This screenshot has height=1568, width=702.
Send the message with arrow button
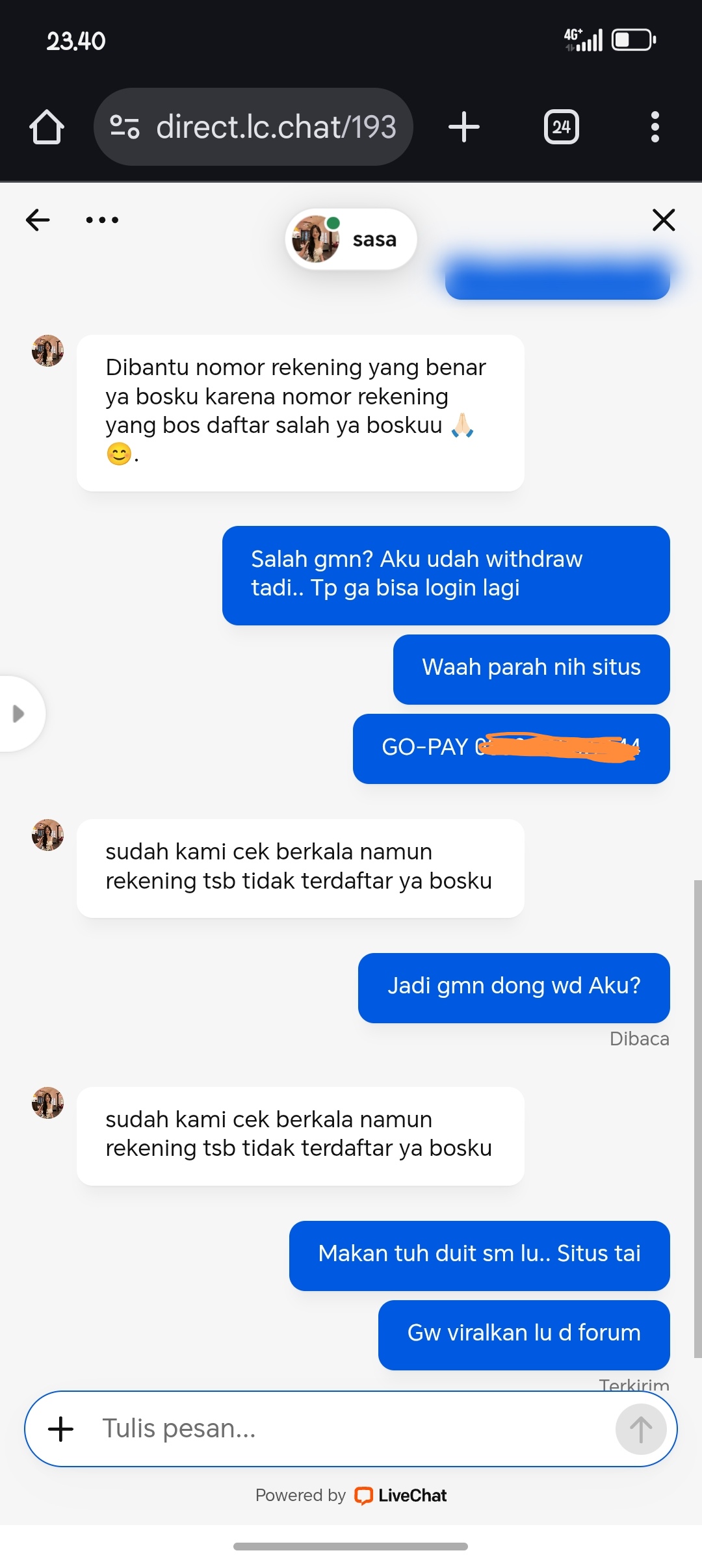click(x=641, y=1429)
